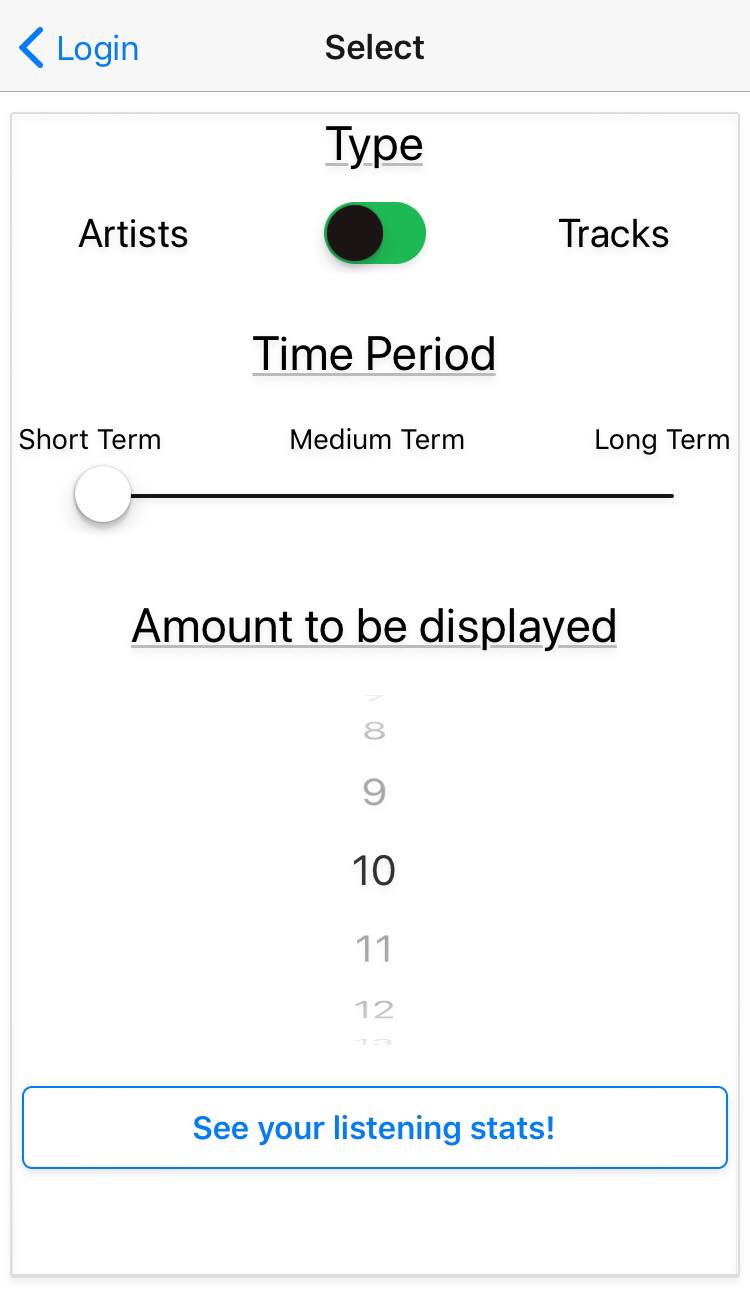The image size is (750, 1298).
Task: Toggle the Artists/Tracks type switch
Action: pos(375,234)
